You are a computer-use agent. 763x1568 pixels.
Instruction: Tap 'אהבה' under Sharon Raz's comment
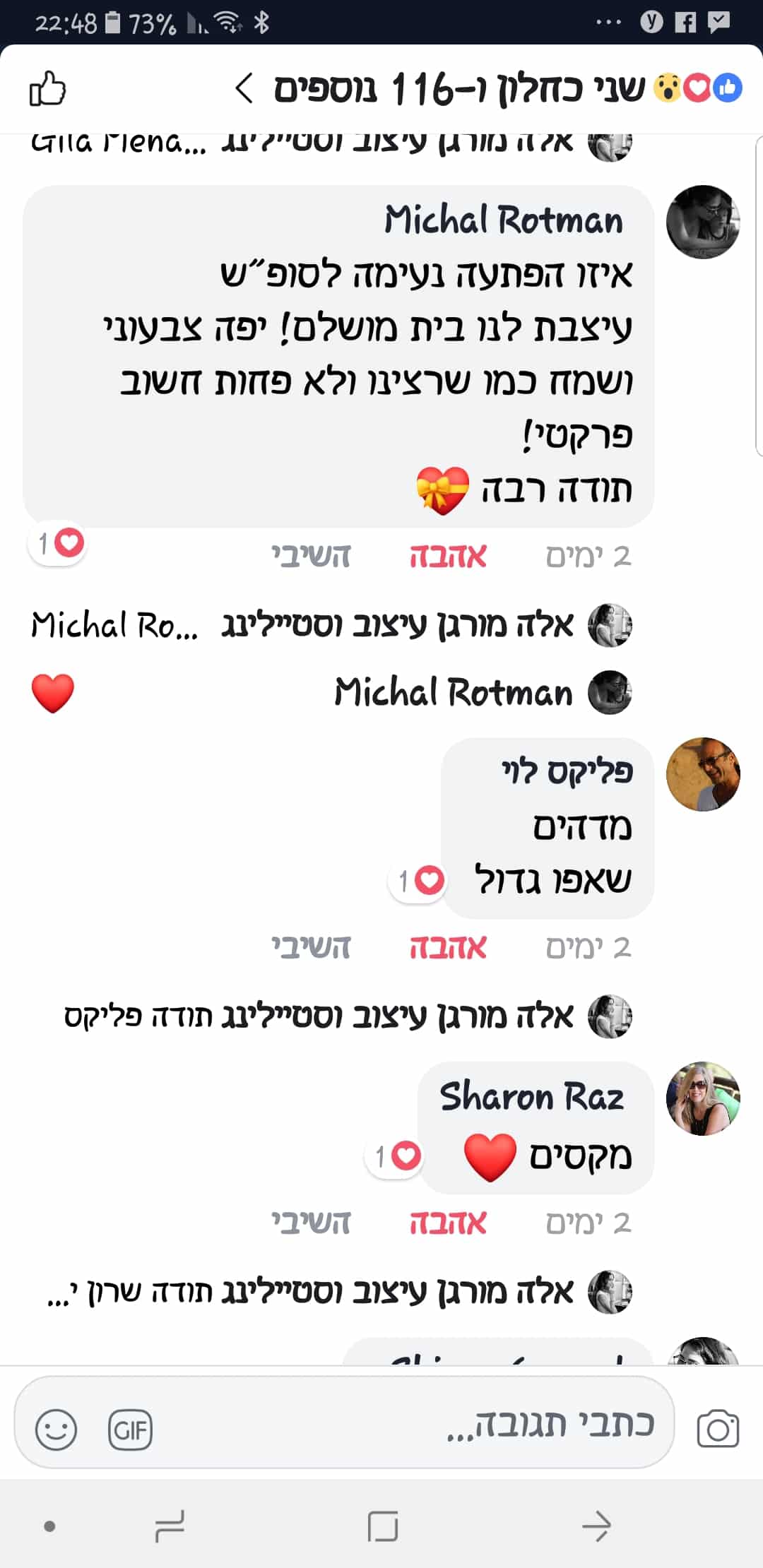click(448, 1223)
